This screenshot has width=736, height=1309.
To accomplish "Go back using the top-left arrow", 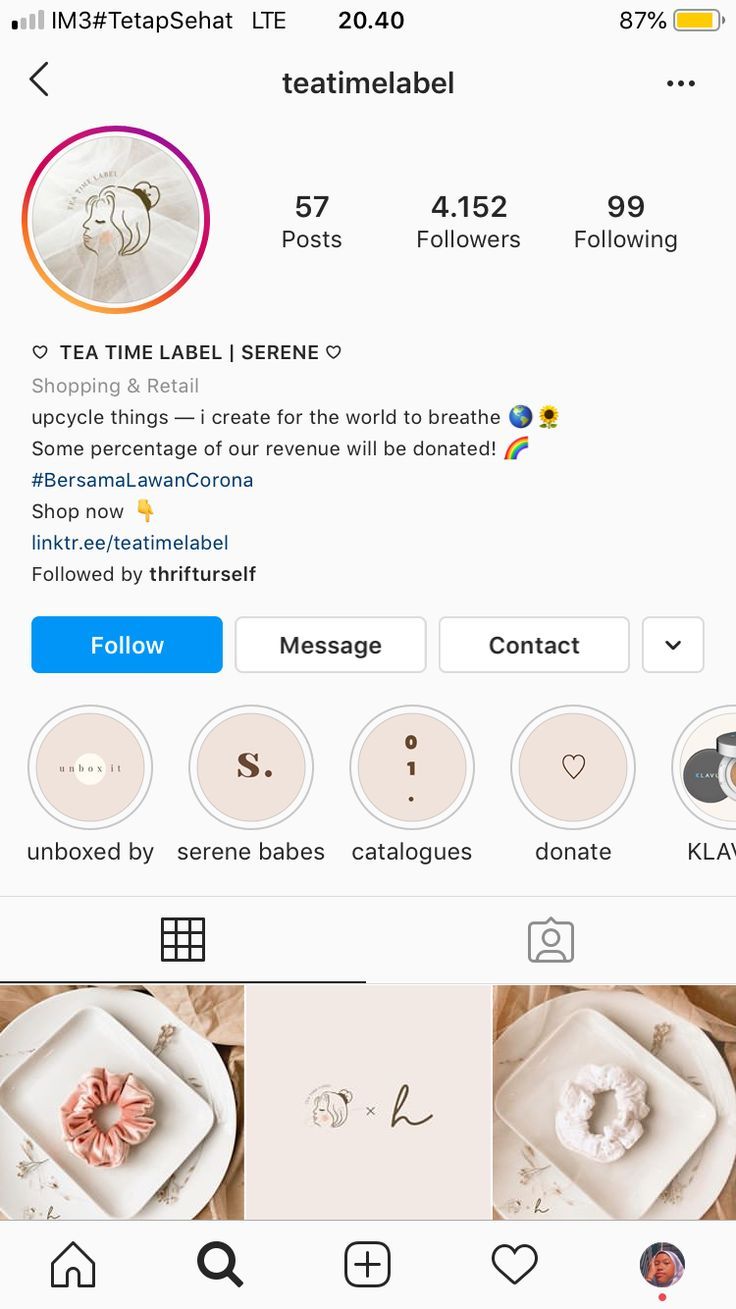I will click(39, 79).
